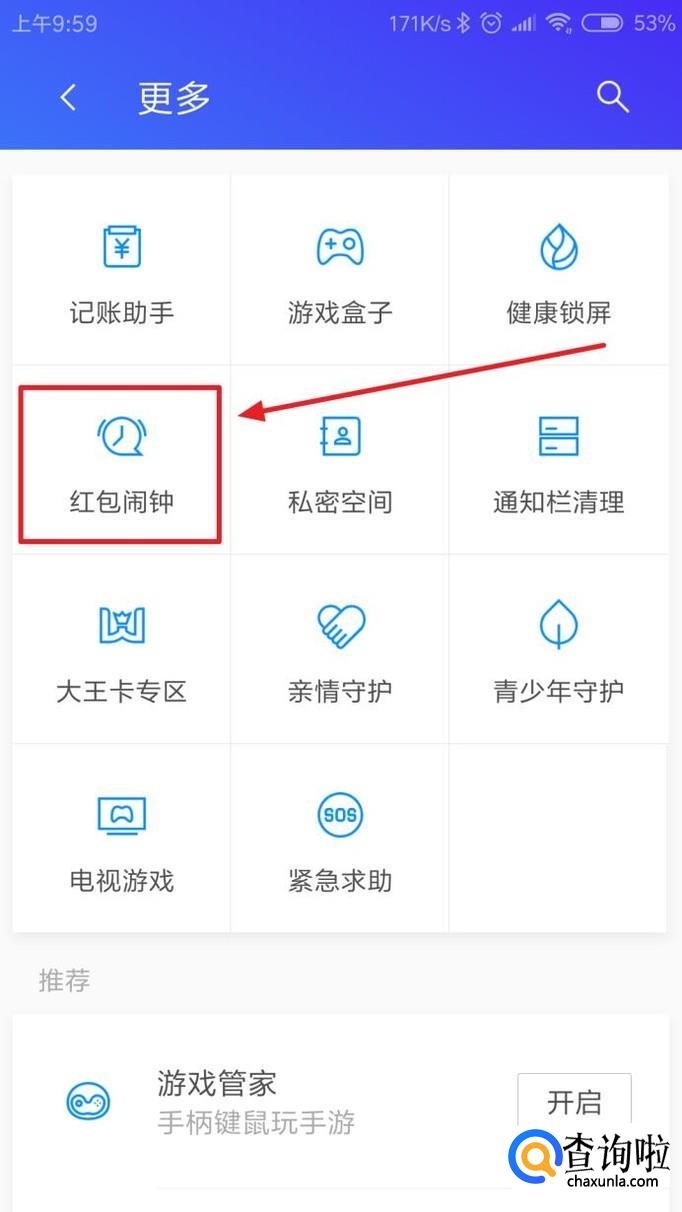682x1212 pixels.
Task: Open the search magnifier icon
Action: [612, 97]
